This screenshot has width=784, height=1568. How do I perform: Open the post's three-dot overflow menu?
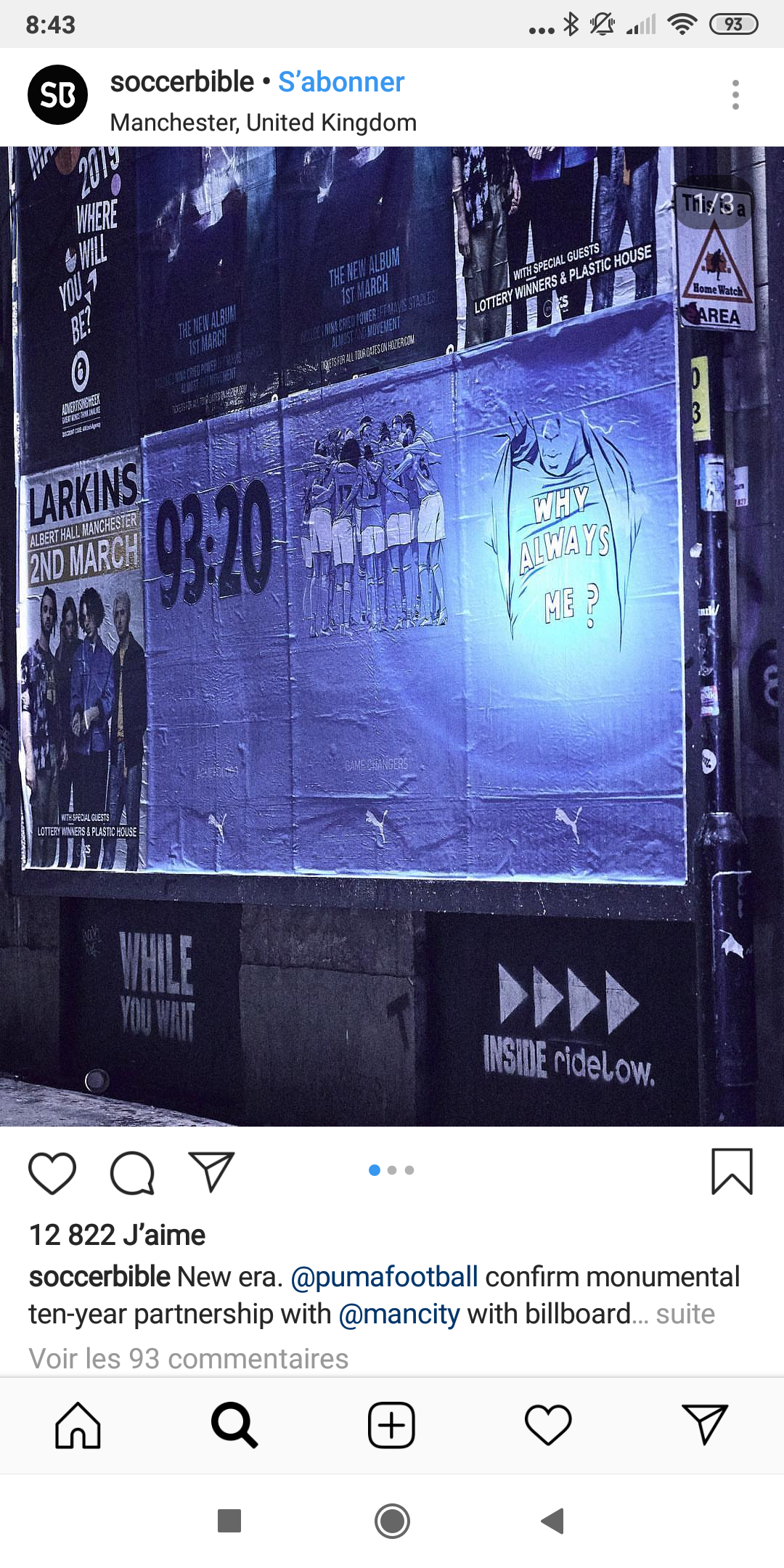[x=735, y=94]
